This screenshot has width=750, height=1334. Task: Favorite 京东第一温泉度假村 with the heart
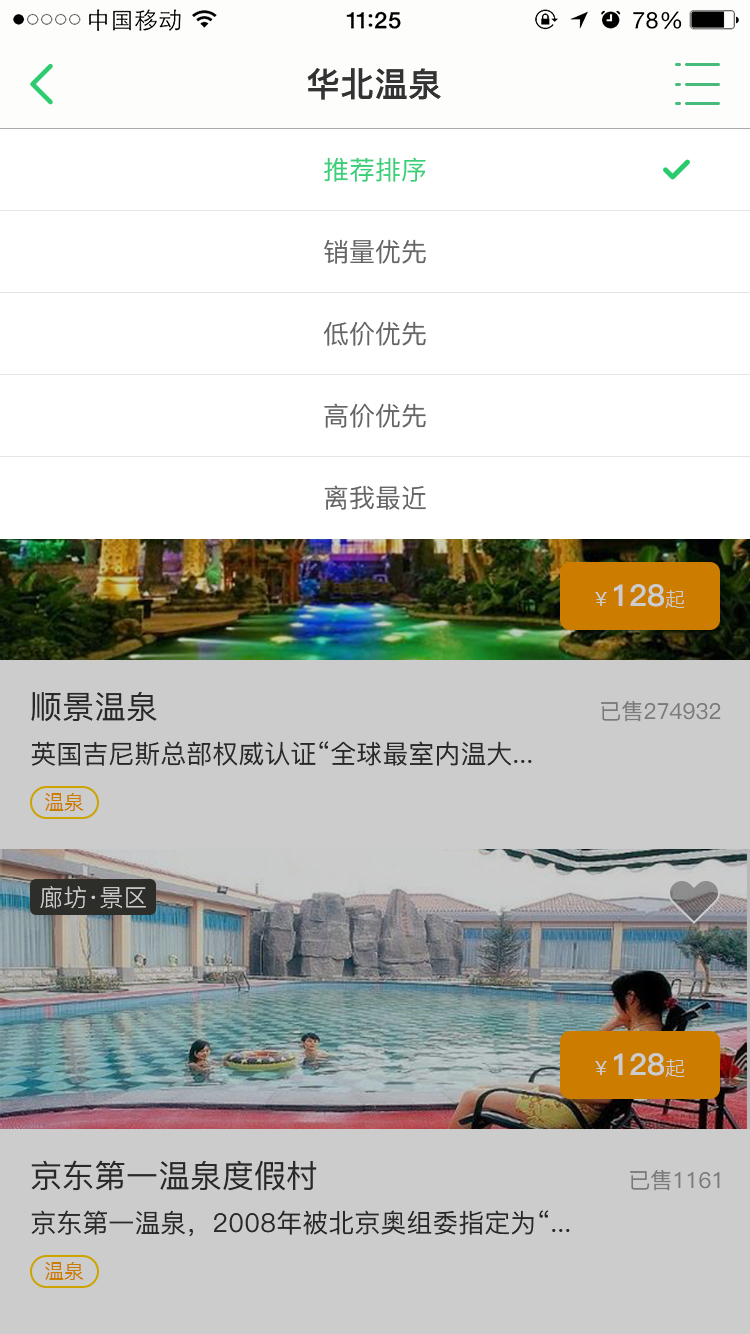click(694, 901)
